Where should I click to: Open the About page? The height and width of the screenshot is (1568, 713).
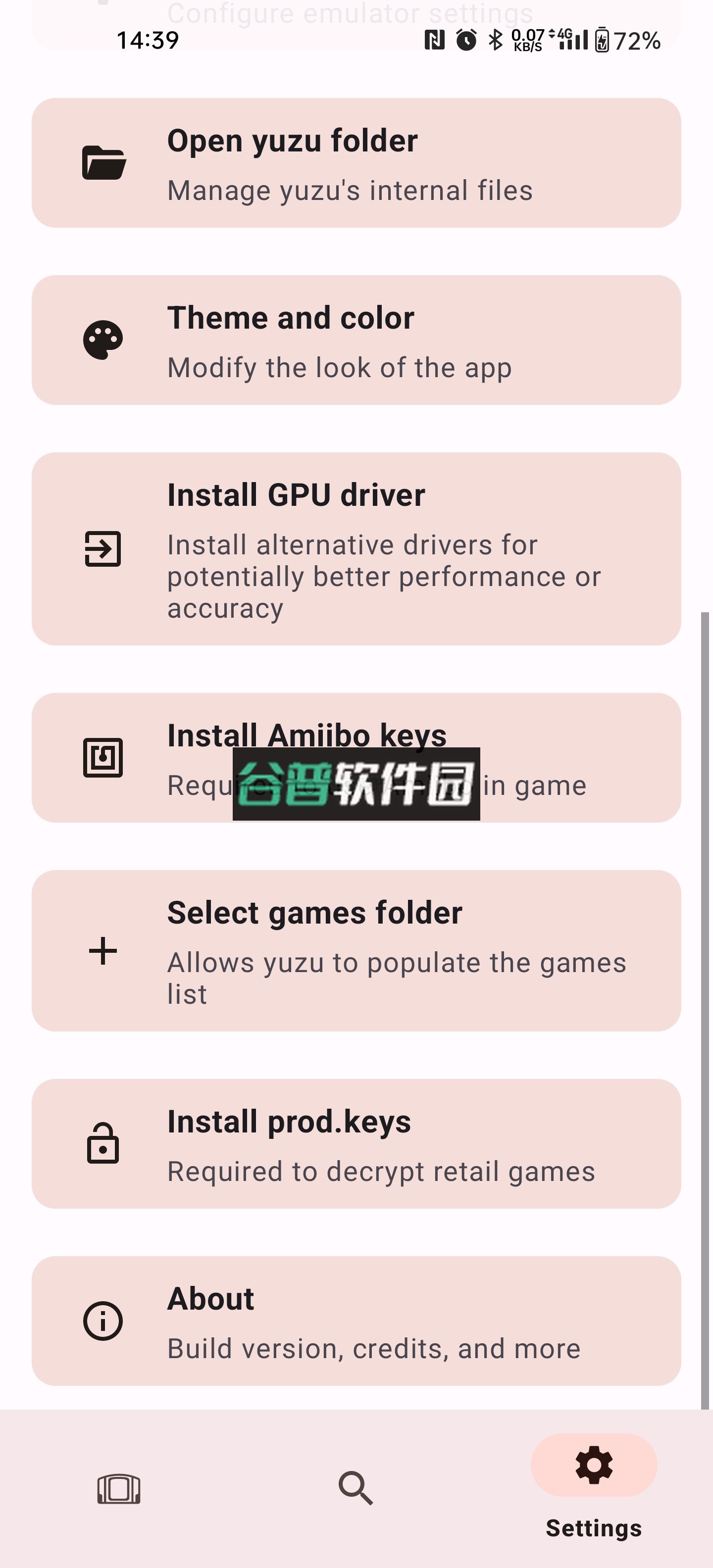[356, 1320]
